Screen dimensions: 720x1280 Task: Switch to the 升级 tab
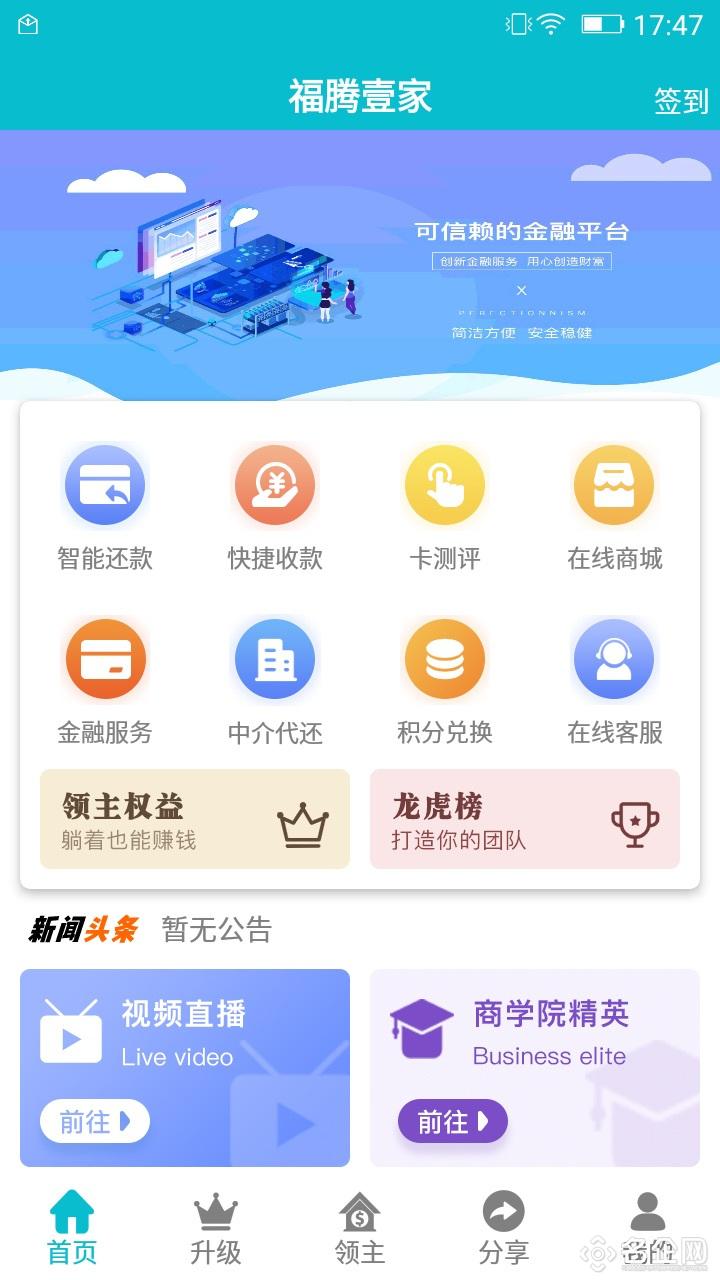click(216, 1228)
